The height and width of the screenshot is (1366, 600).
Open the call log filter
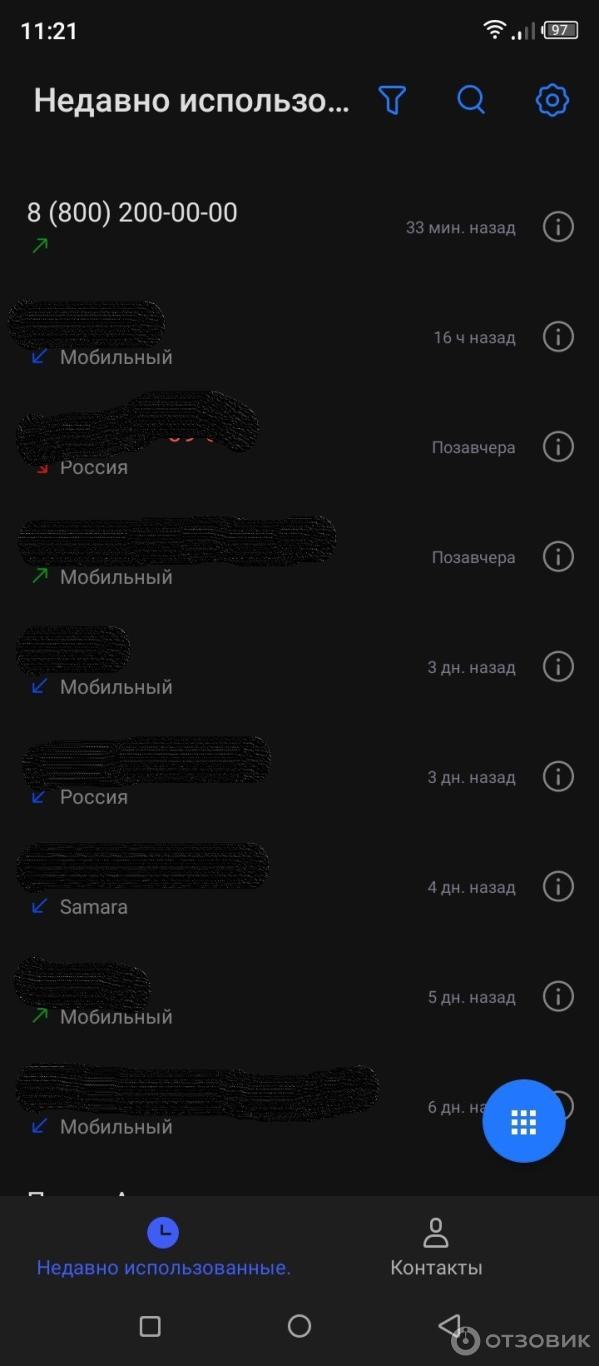pyautogui.click(x=392, y=100)
